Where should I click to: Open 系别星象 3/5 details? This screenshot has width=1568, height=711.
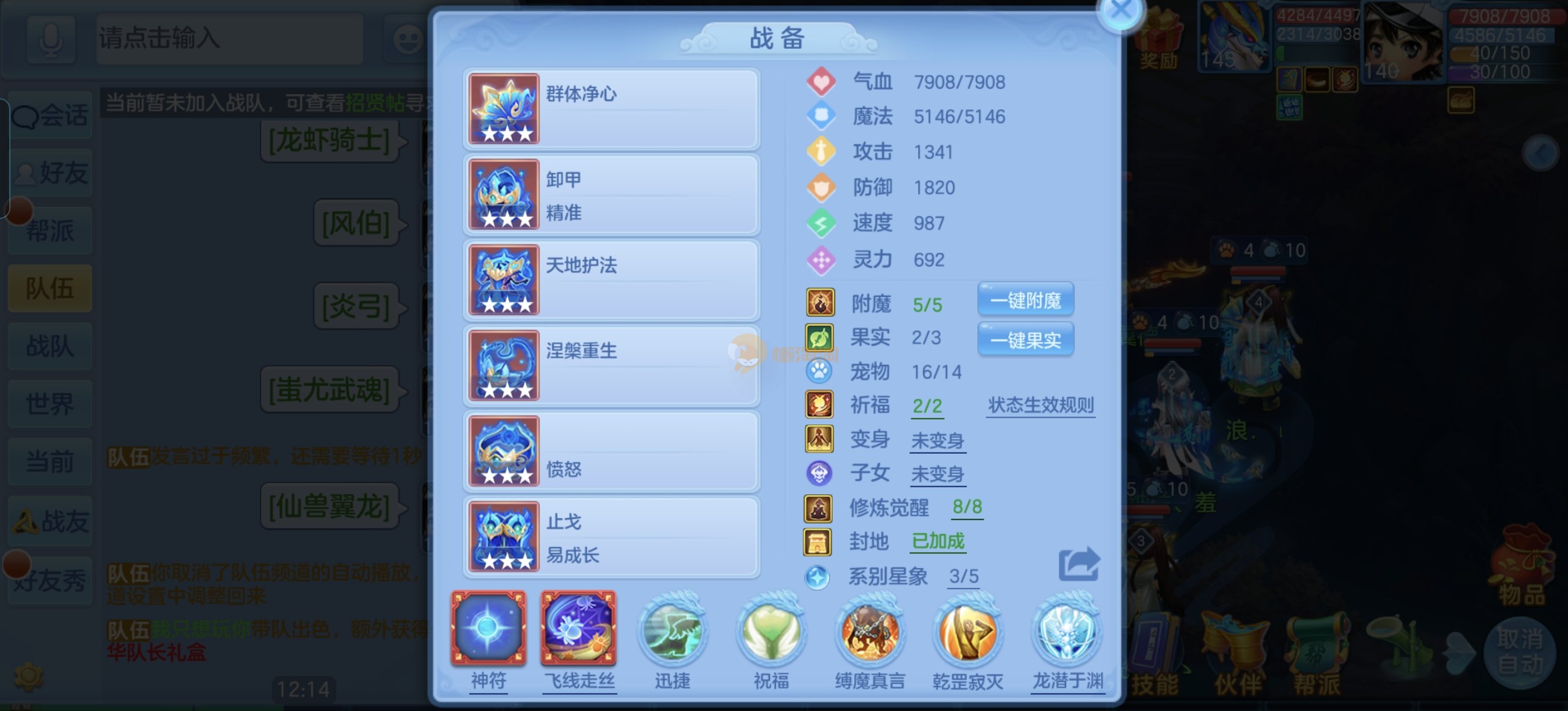(x=963, y=576)
